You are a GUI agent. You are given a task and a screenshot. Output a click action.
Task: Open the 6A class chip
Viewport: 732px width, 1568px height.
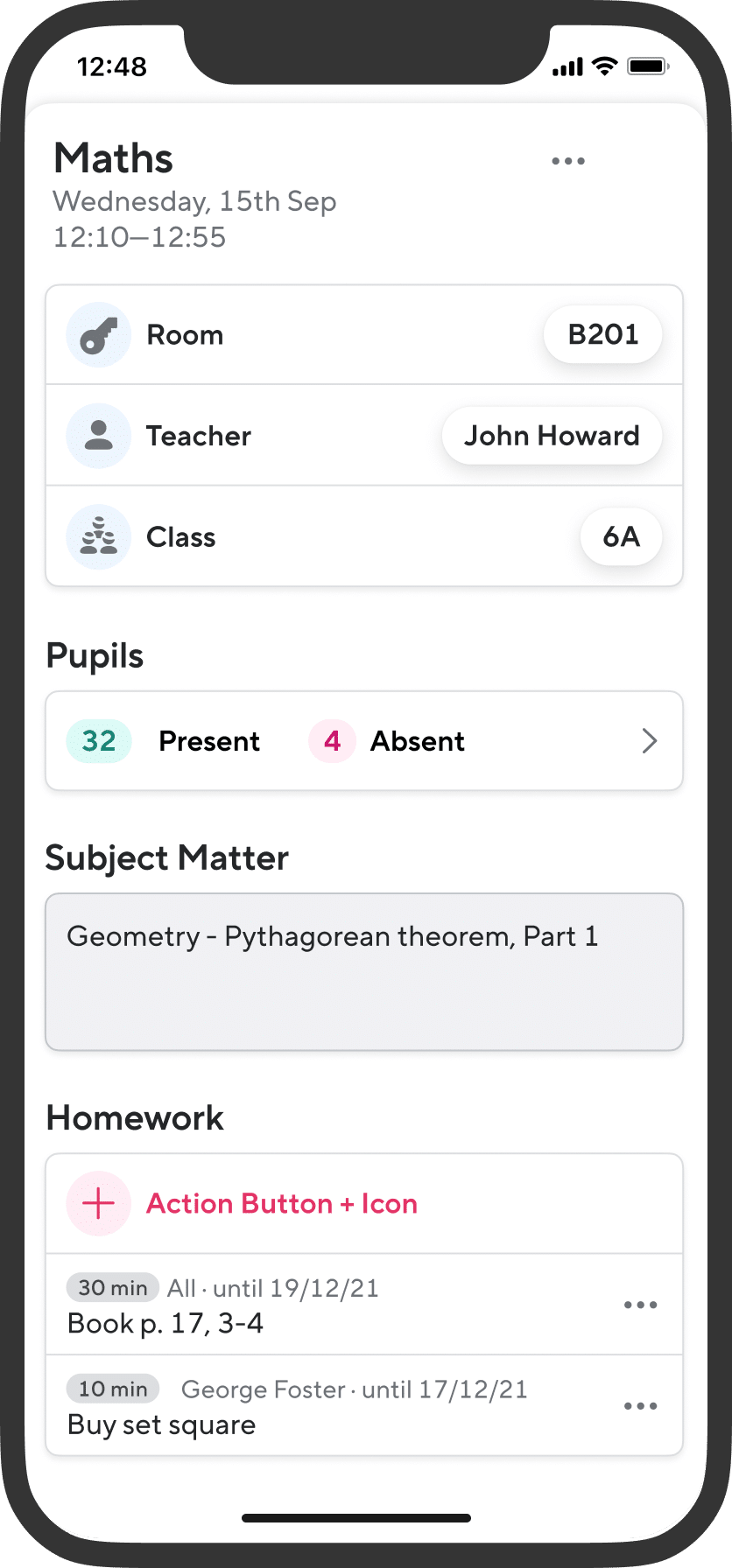(x=621, y=536)
